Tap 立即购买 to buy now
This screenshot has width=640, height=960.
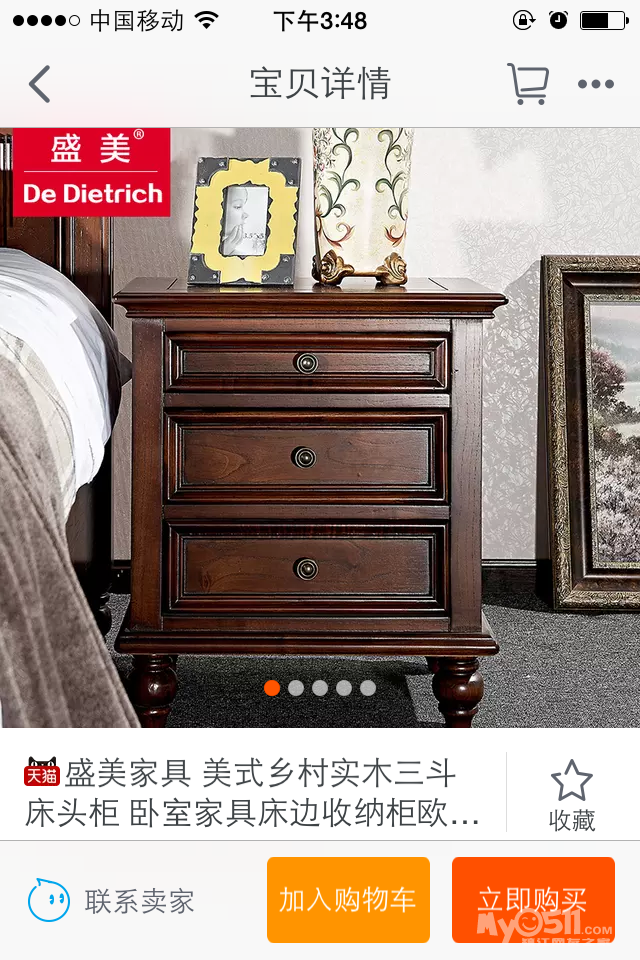(x=532, y=900)
